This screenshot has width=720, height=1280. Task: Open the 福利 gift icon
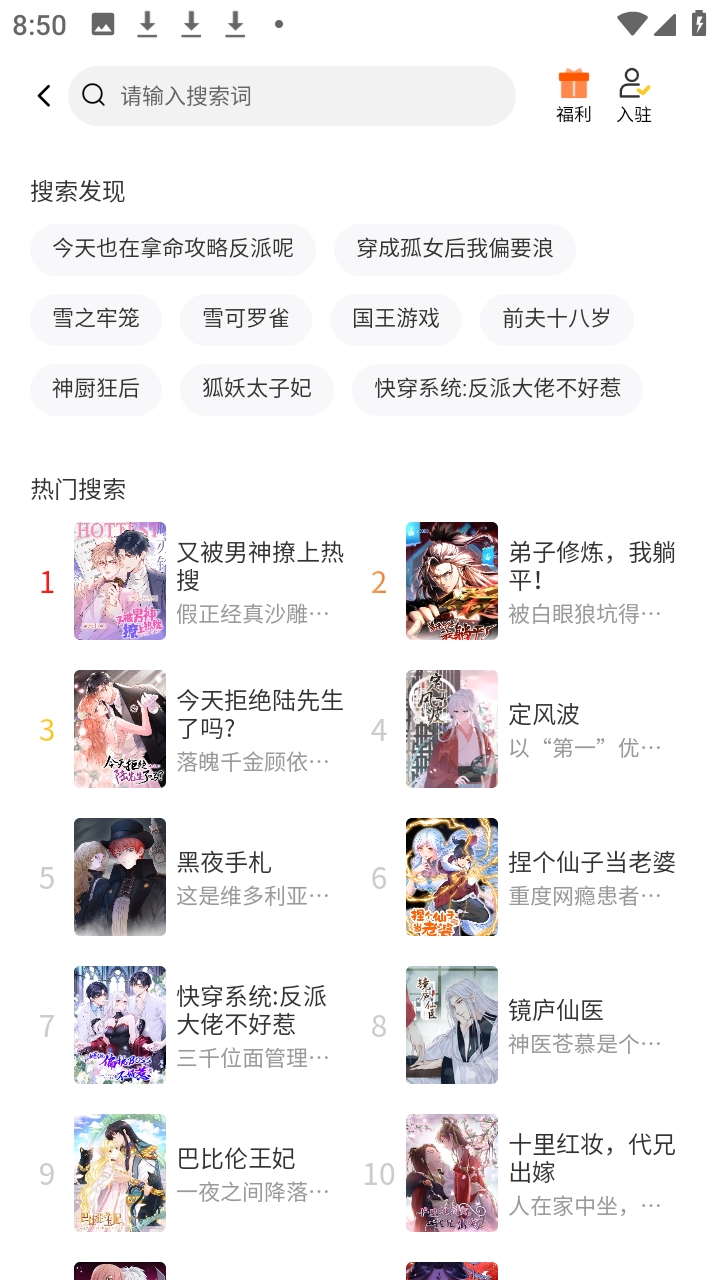click(572, 95)
